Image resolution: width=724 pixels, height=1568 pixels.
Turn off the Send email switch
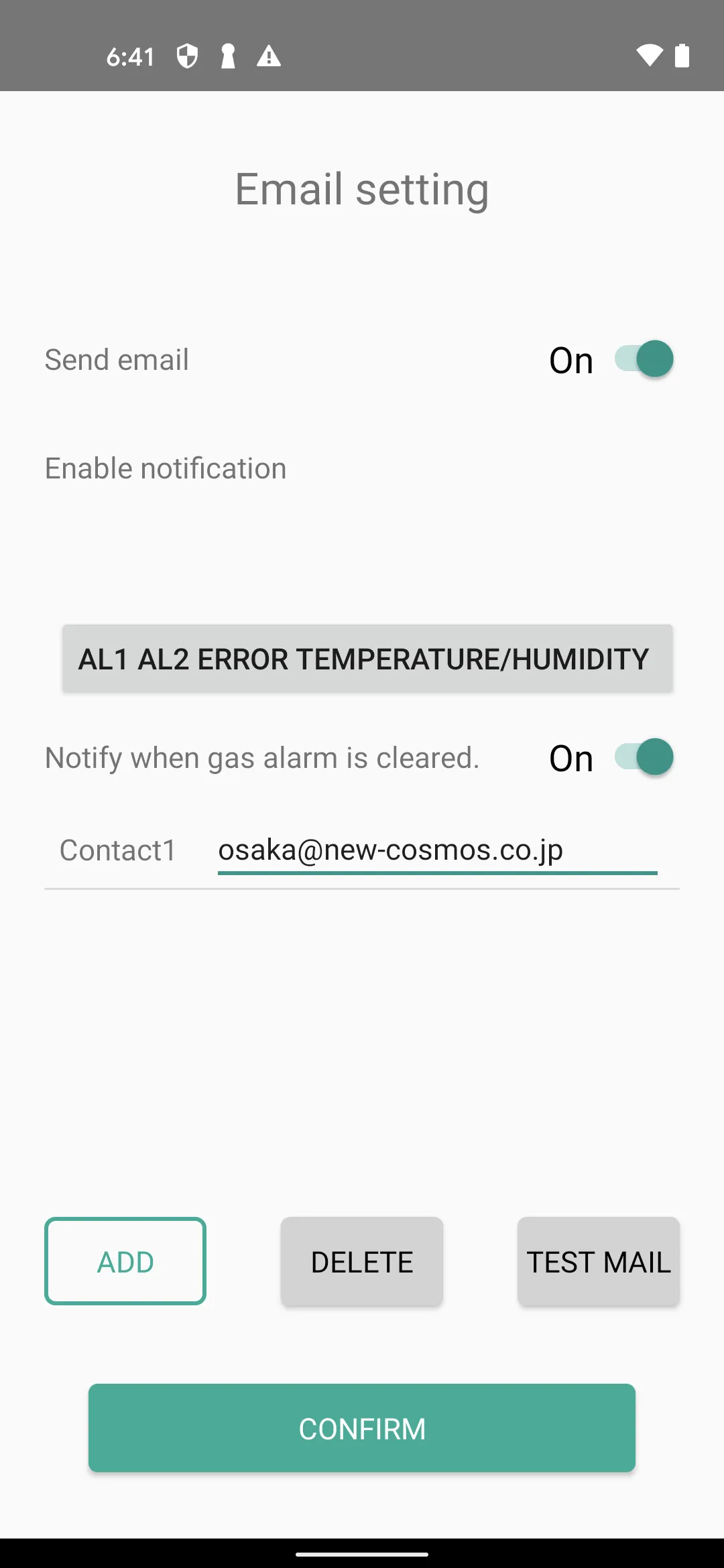tap(644, 359)
